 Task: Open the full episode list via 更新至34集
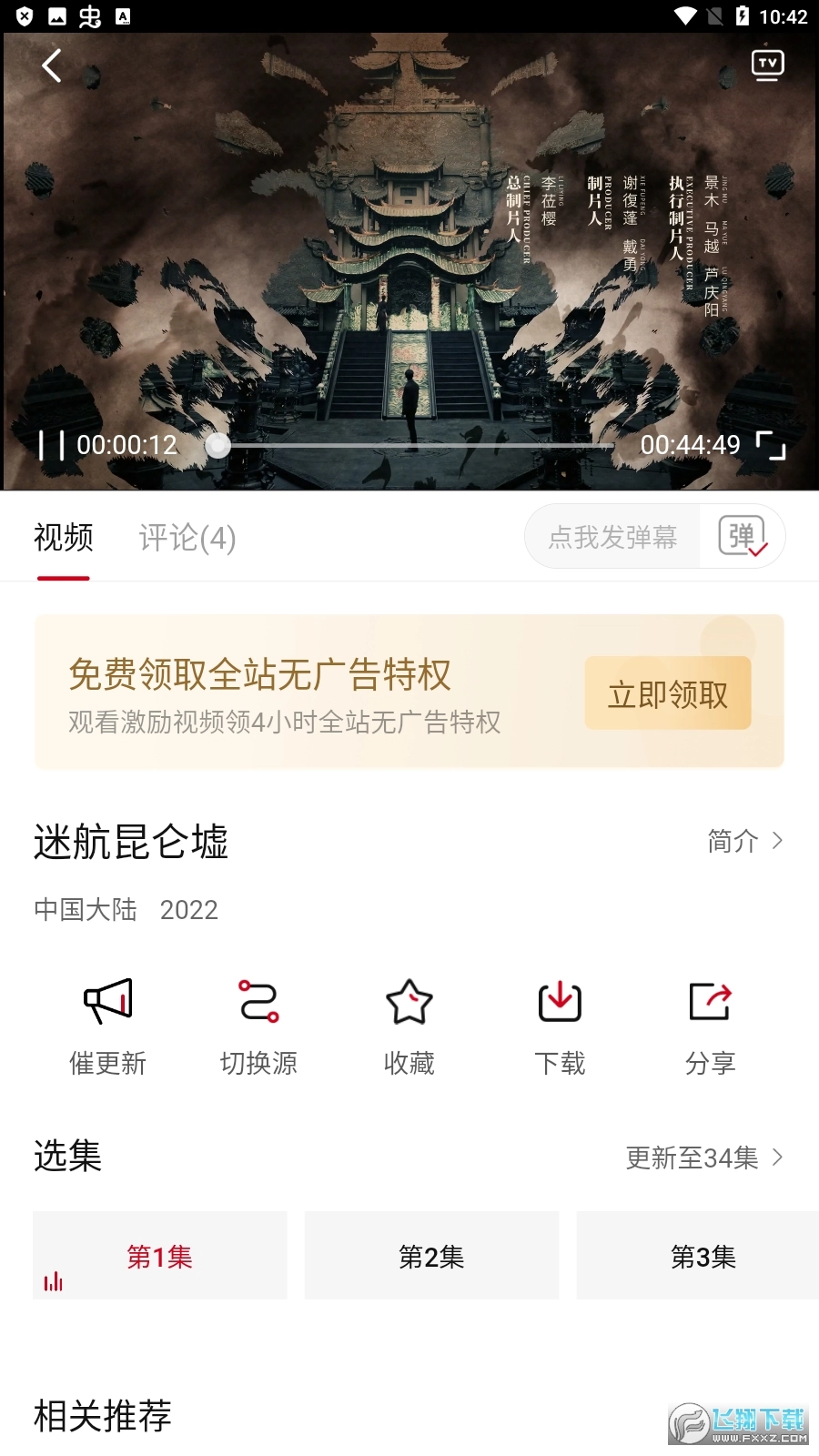coord(704,1158)
